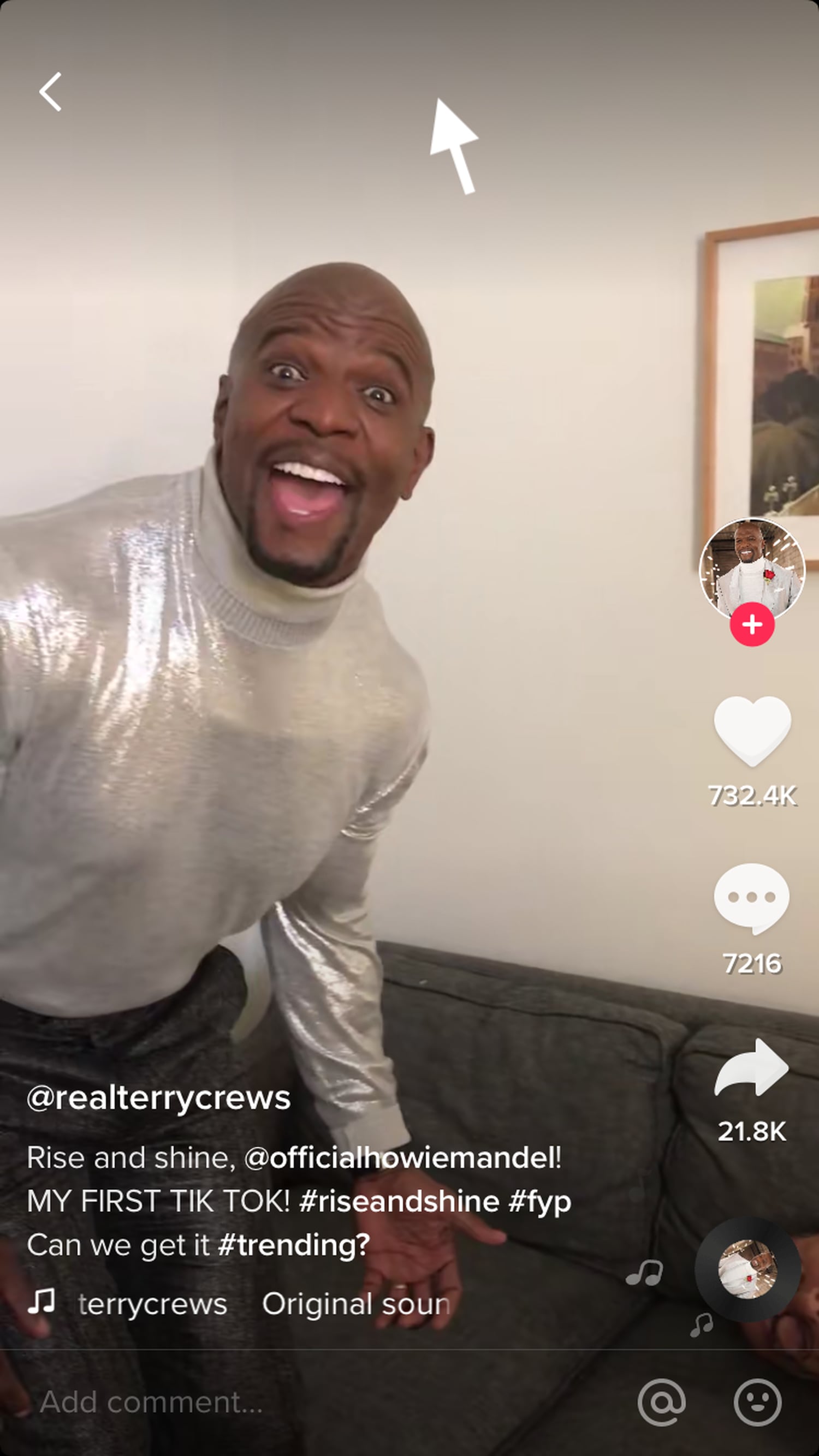Viewport: 819px width, 1456px height.
Task: Open the #trending hashtag
Action: (x=294, y=1245)
